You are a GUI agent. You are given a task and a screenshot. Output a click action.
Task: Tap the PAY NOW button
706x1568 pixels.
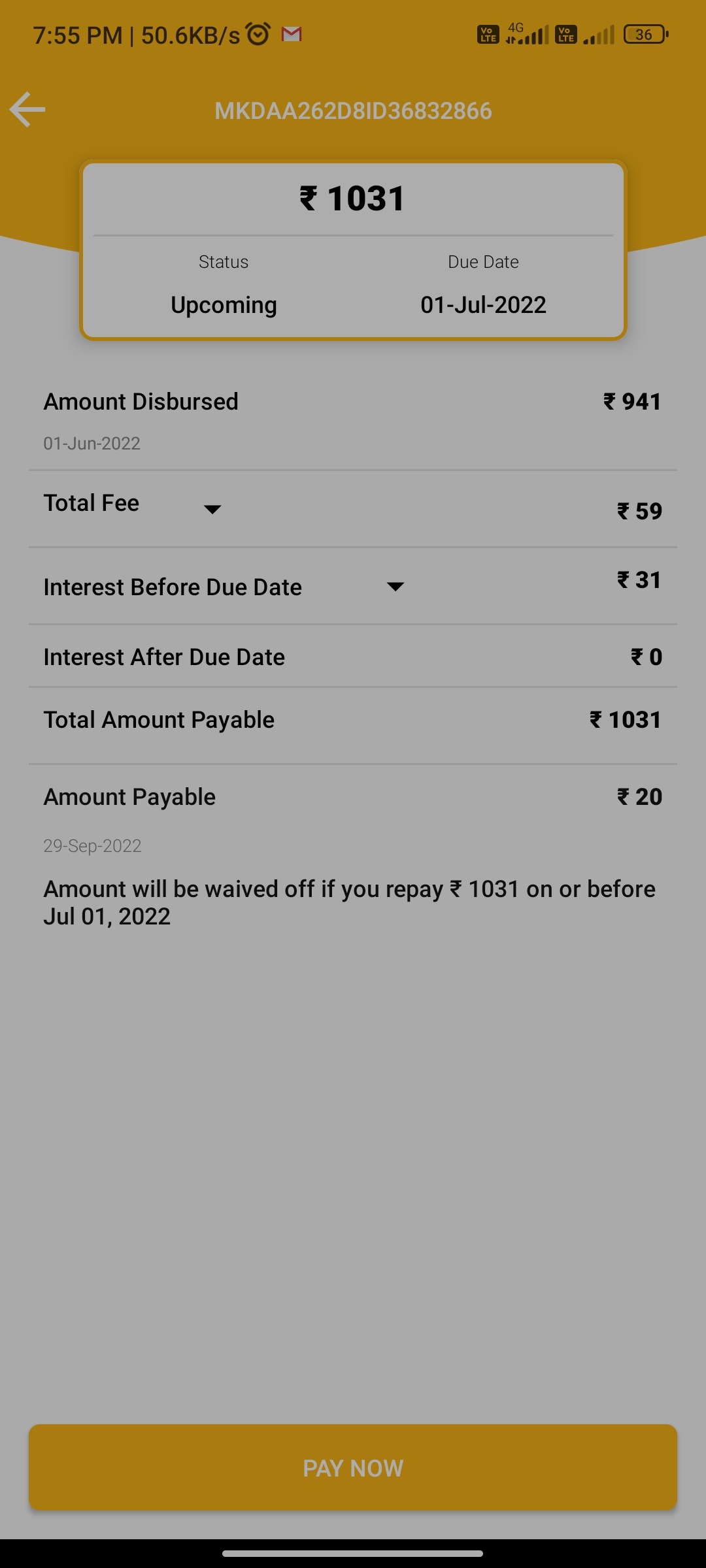pyautogui.click(x=353, y=1468)
